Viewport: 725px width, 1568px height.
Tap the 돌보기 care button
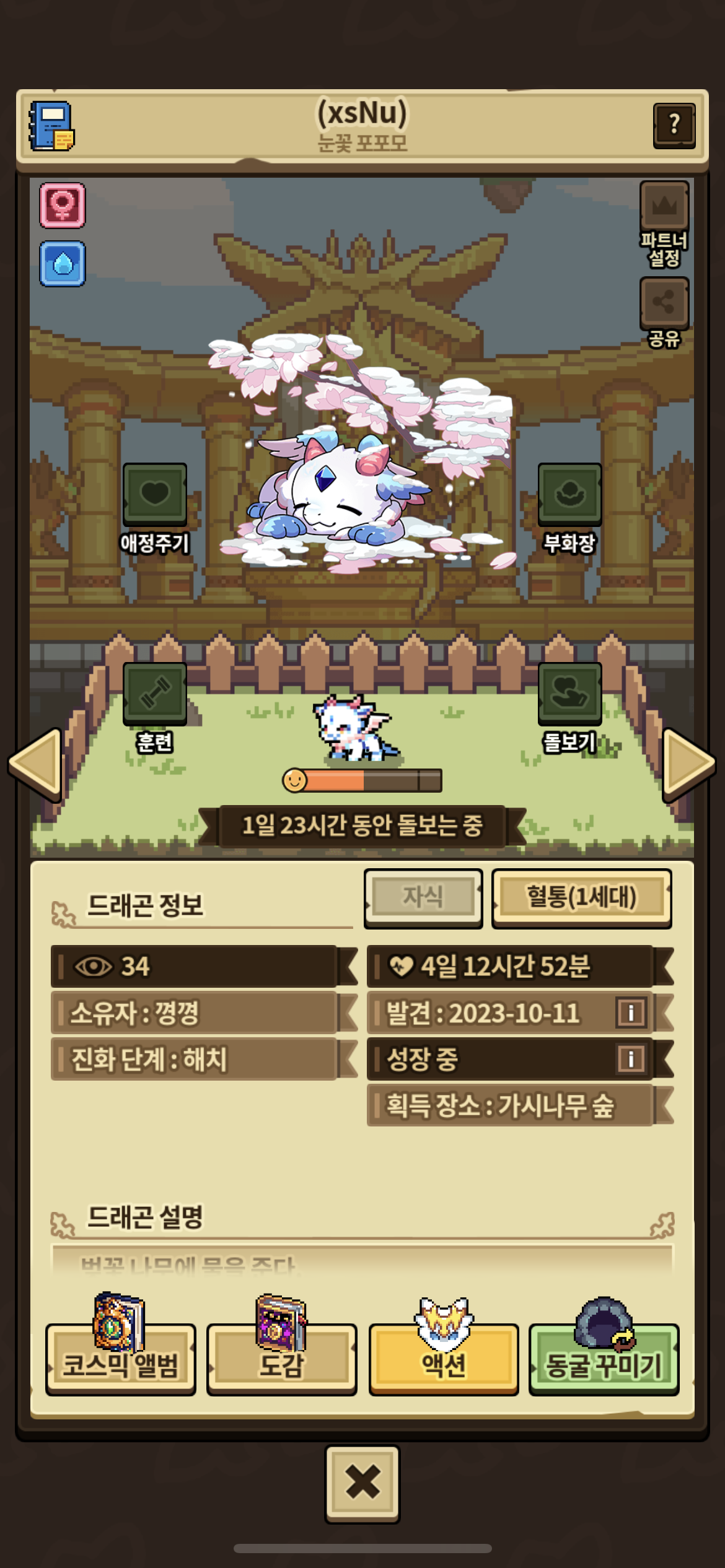(569, 694)
